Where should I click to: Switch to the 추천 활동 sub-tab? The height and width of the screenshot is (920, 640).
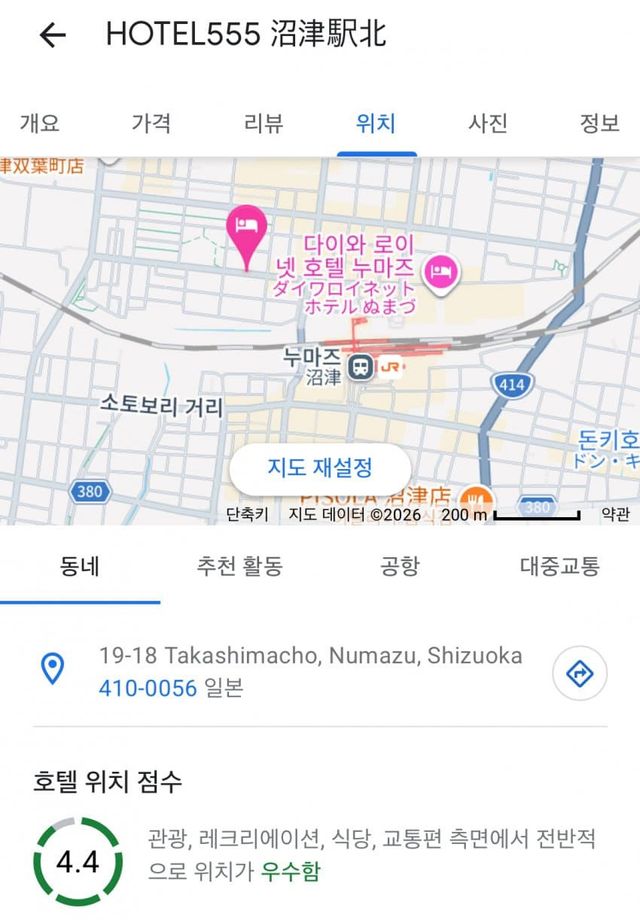click(x=240, y=566)
